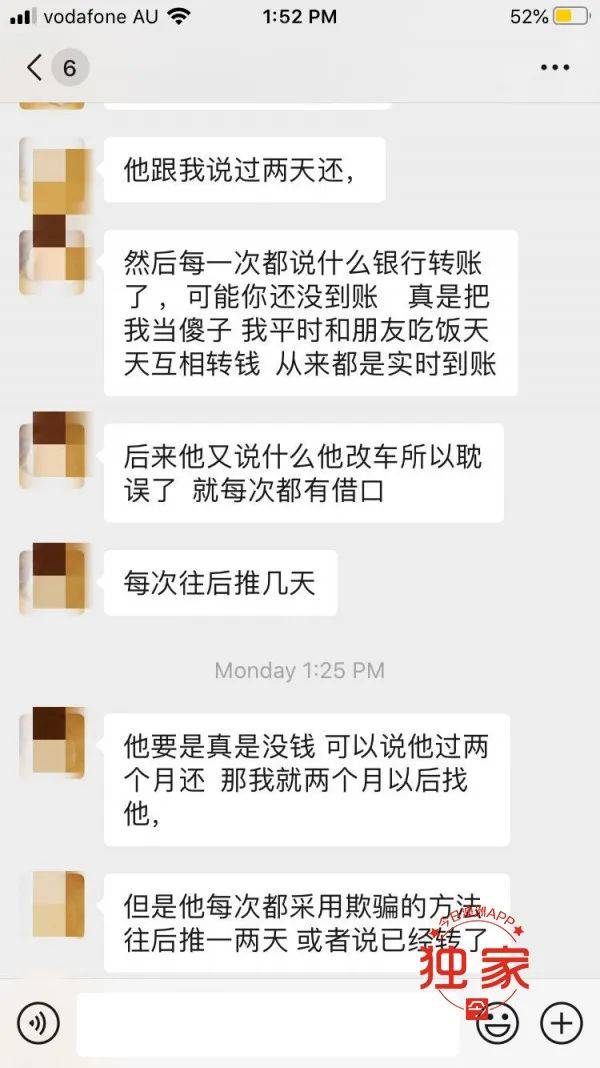The width and height of the screenshot is (600, 1068).
Task: Open the chat options menu
Action: (x=555, y=68)
